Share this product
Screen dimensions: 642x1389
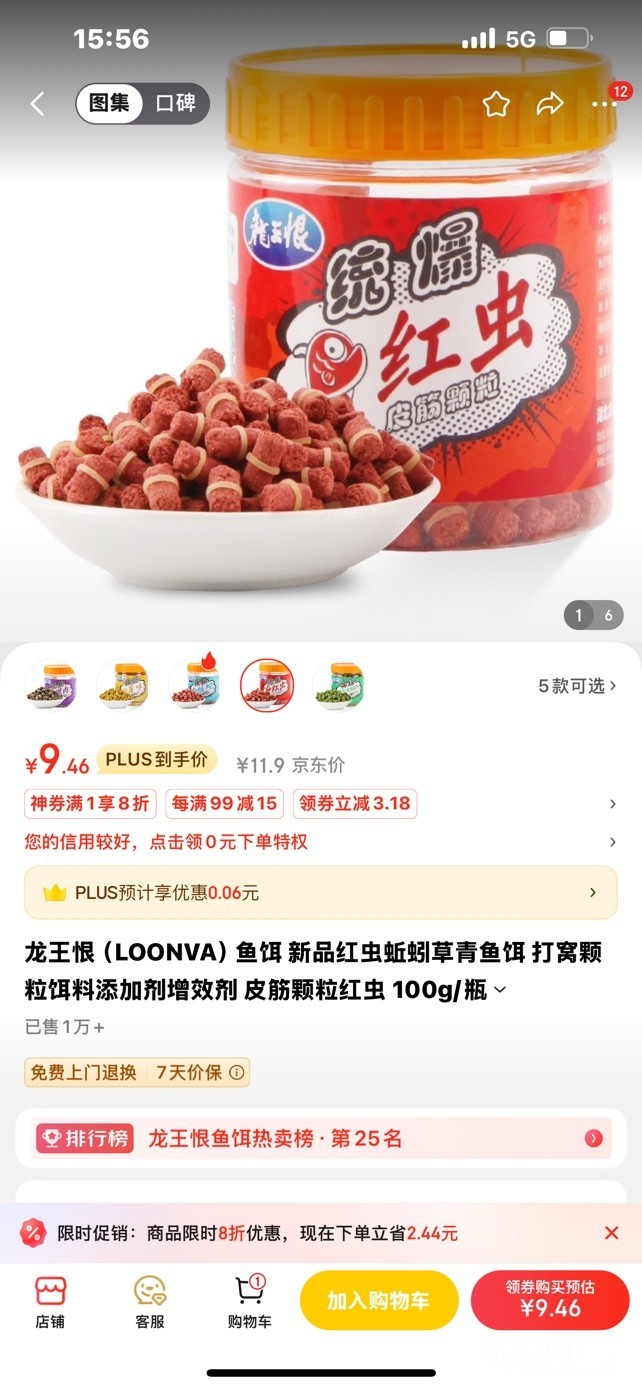550,104
